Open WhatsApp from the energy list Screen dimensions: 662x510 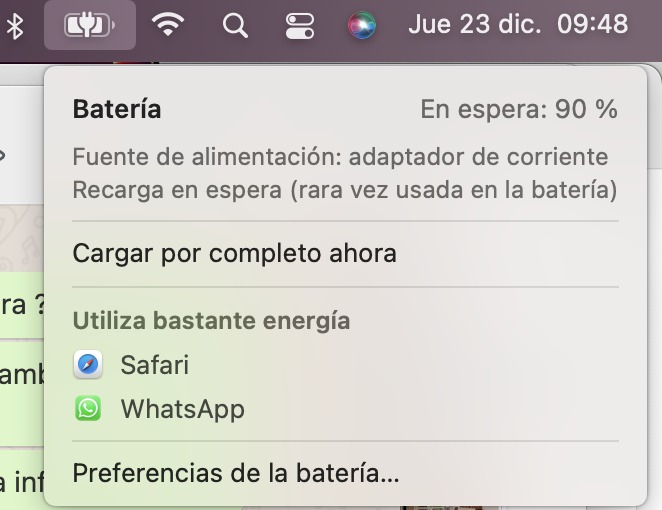(182, 408)
